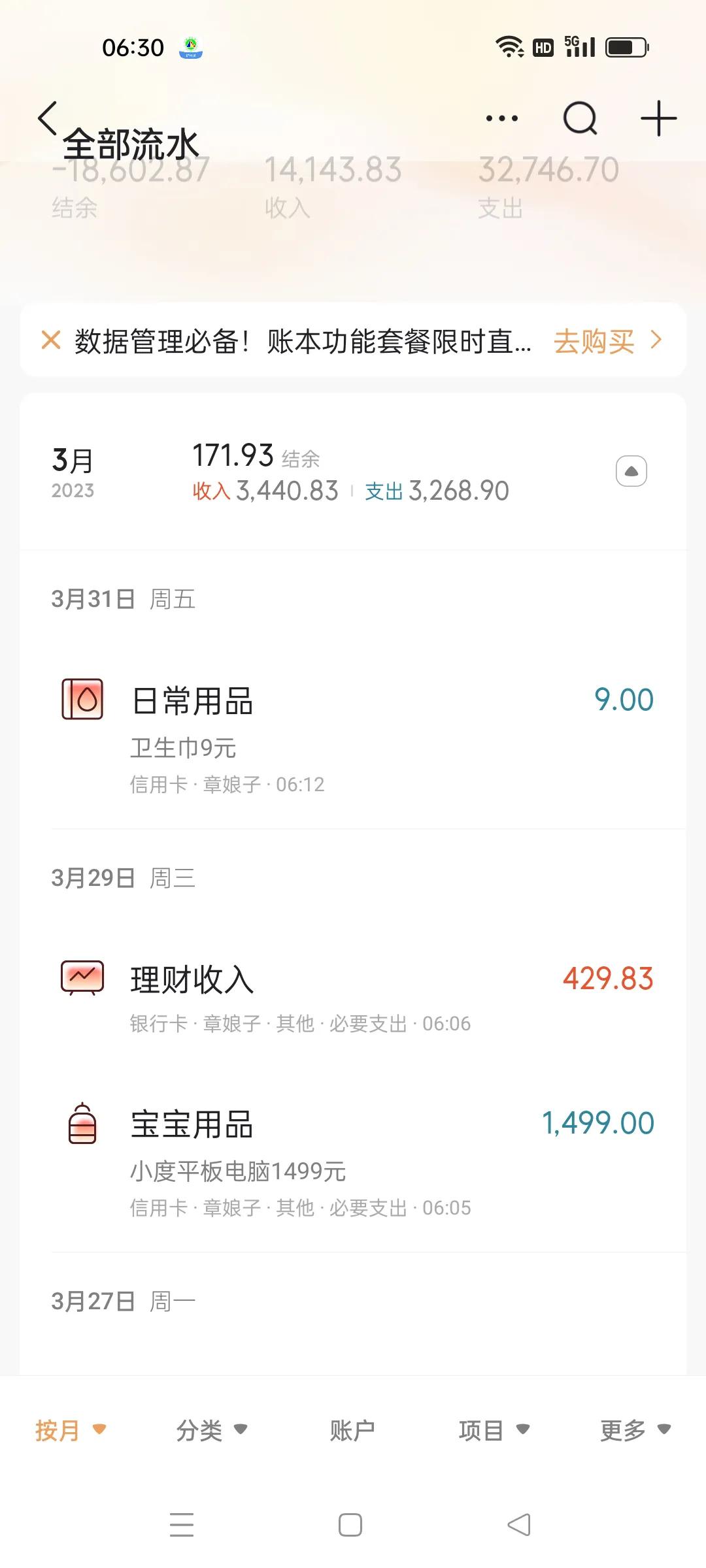This screenshot has width=706, height=1568.
Task: Expand the 更多 options dropdown
Action: click(633, 1429)
